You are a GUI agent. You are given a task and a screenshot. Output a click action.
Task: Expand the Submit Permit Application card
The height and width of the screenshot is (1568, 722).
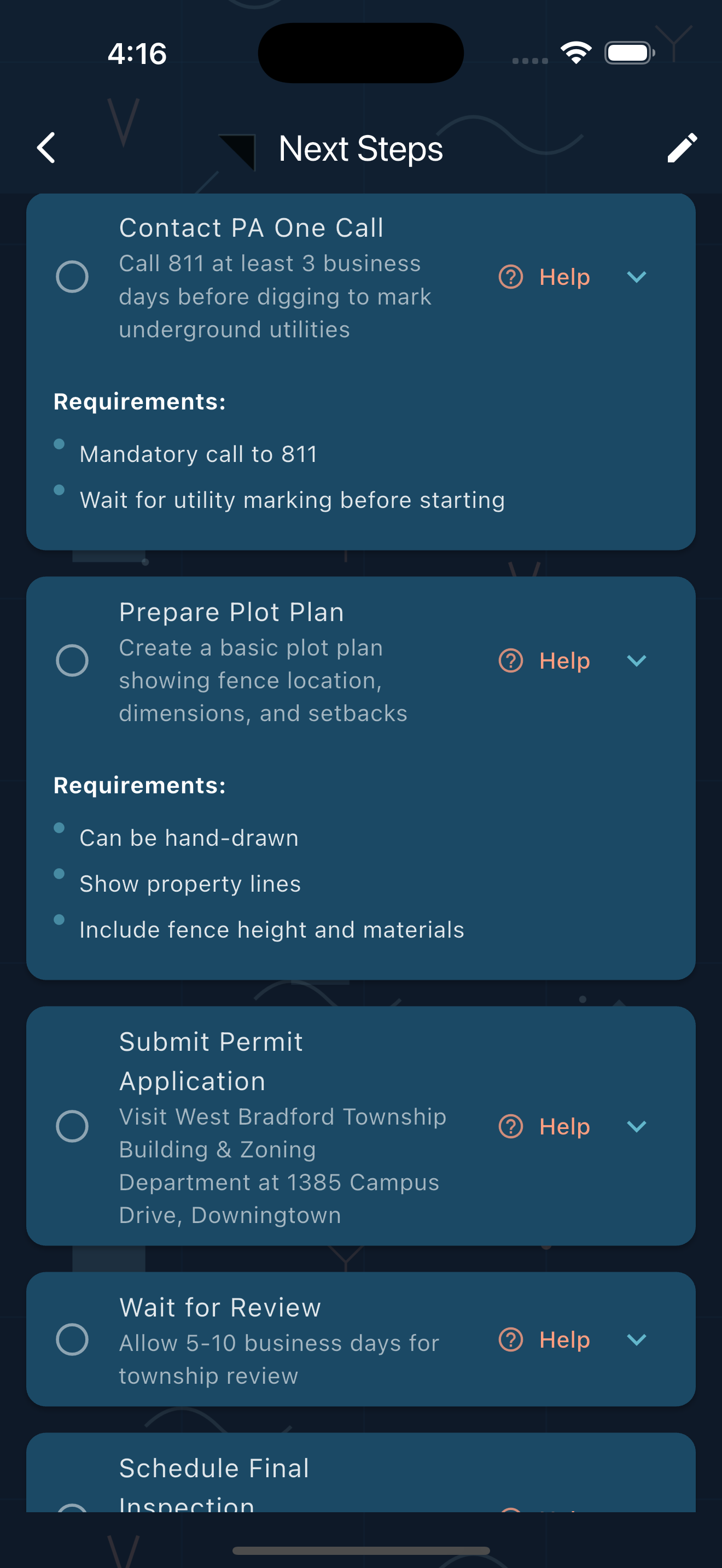coord(637,1126)
